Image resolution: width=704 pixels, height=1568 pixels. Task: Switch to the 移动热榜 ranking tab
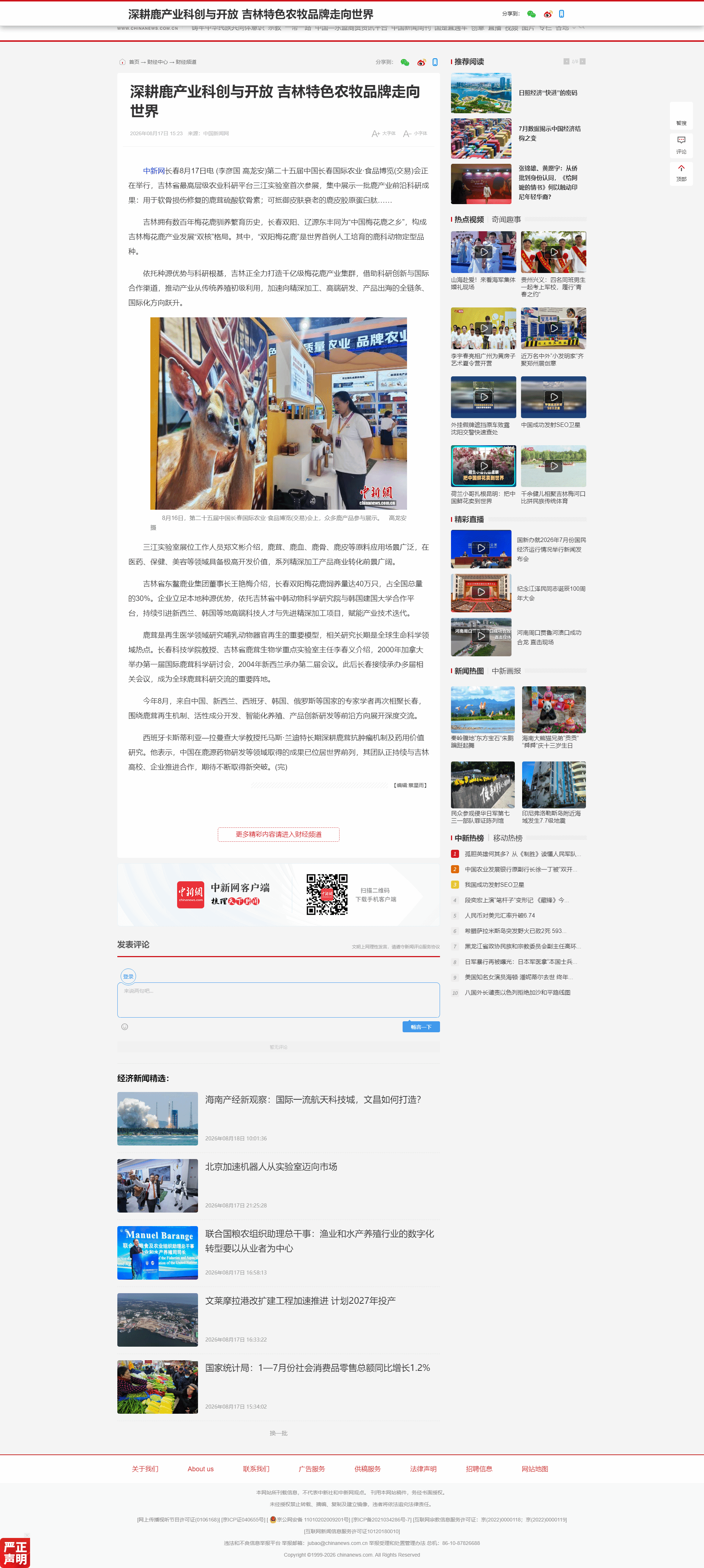(x=507, y=838)
